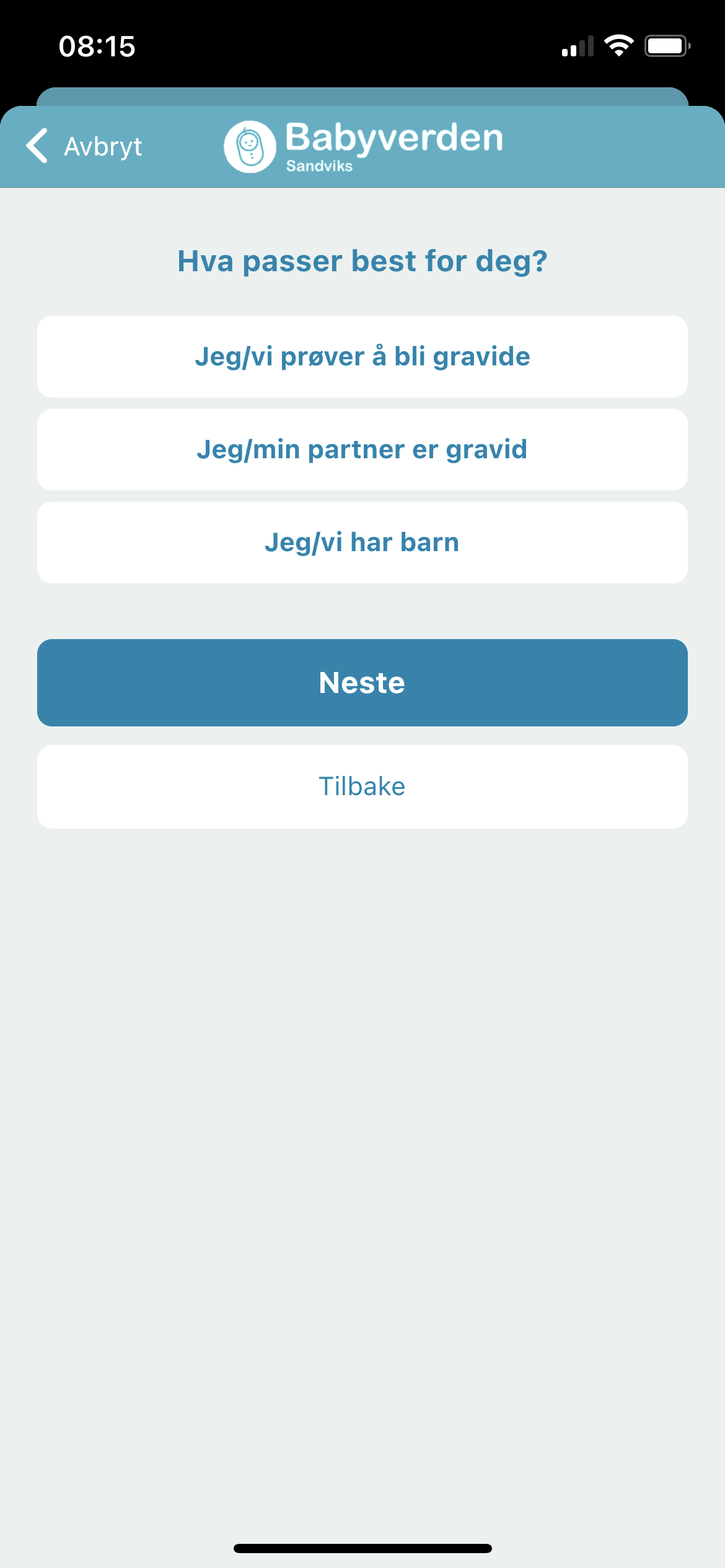Go back with the Tilbake button
Image resolution: width=725 pixels, height=1568 pixels.
coord(362,786)
